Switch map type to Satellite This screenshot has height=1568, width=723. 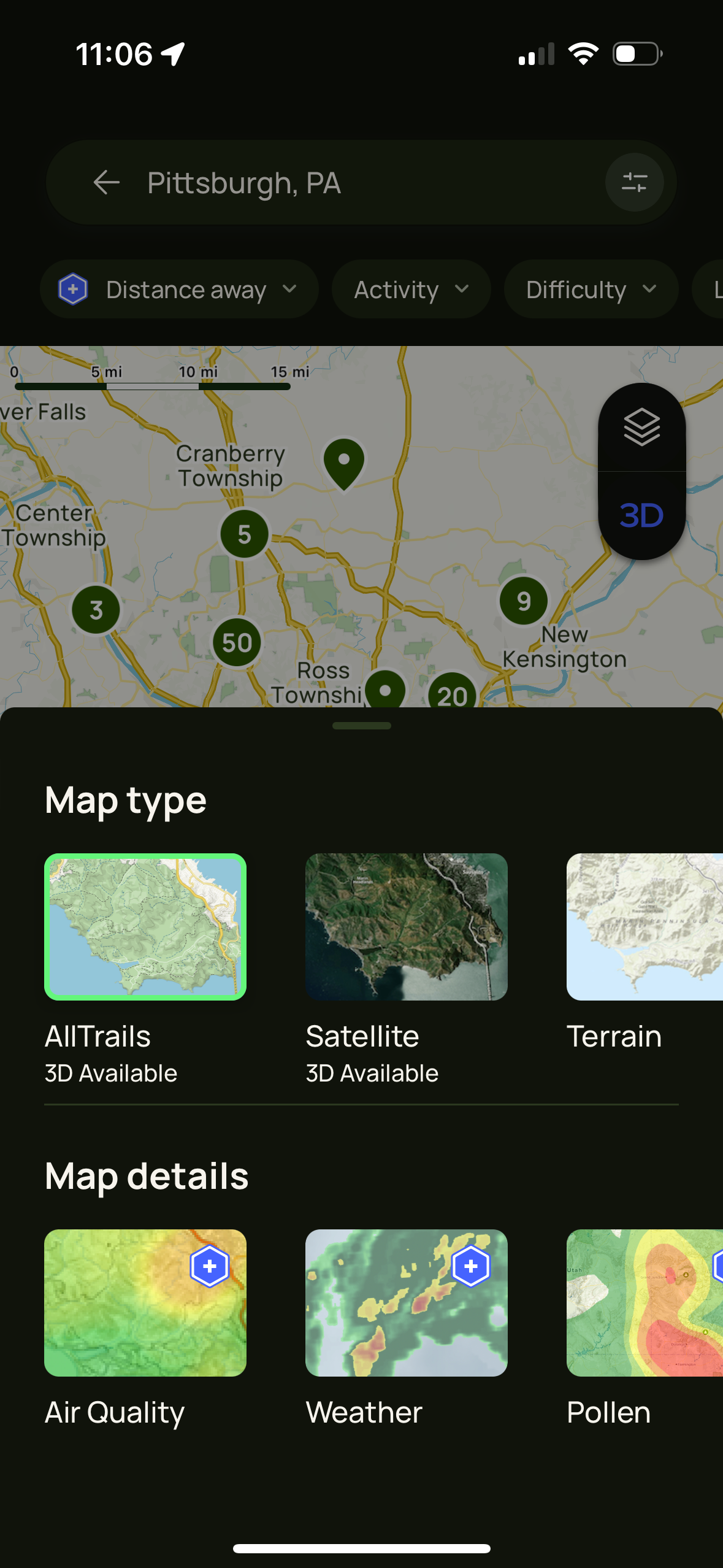pos(407,927)
